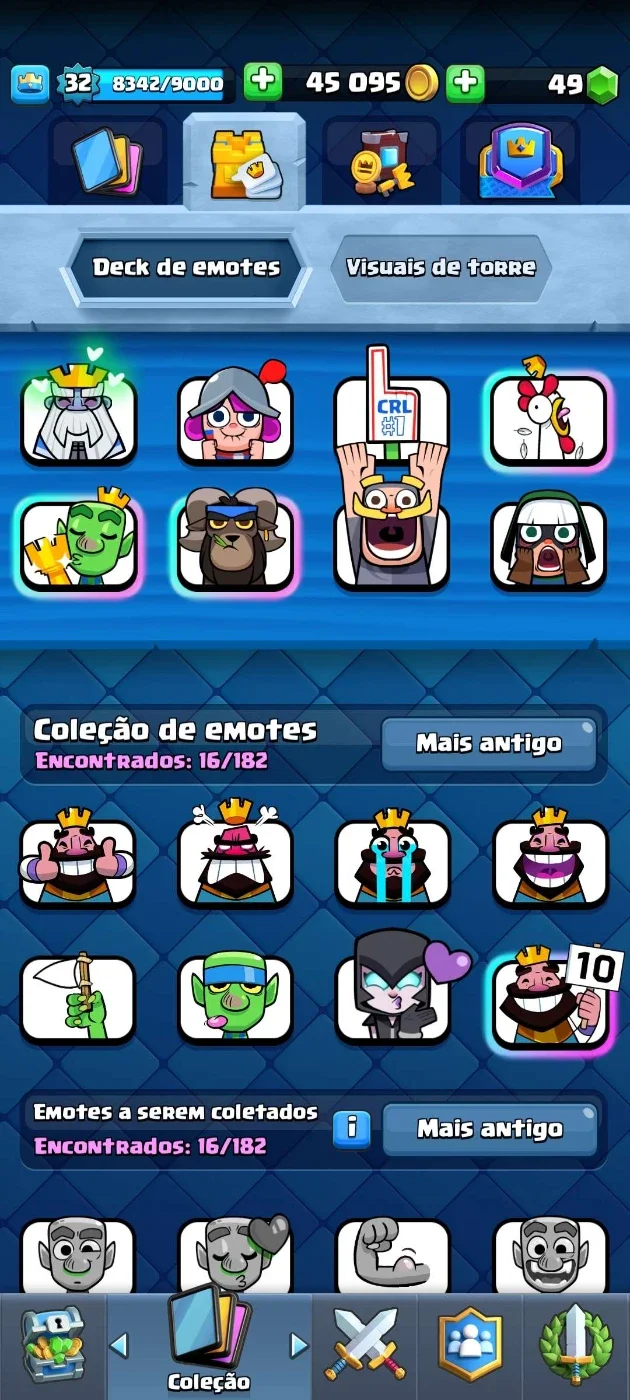The image size is (630, 1400).
Task: Pick the king holding the 10 sign emote
Action: [549, 997]
